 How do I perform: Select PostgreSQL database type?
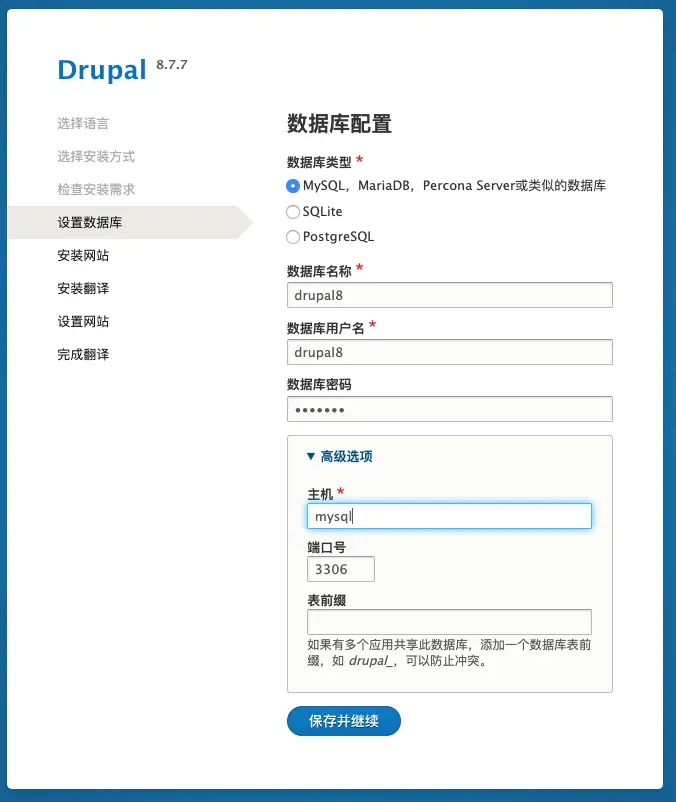click(x=293, y=237)
